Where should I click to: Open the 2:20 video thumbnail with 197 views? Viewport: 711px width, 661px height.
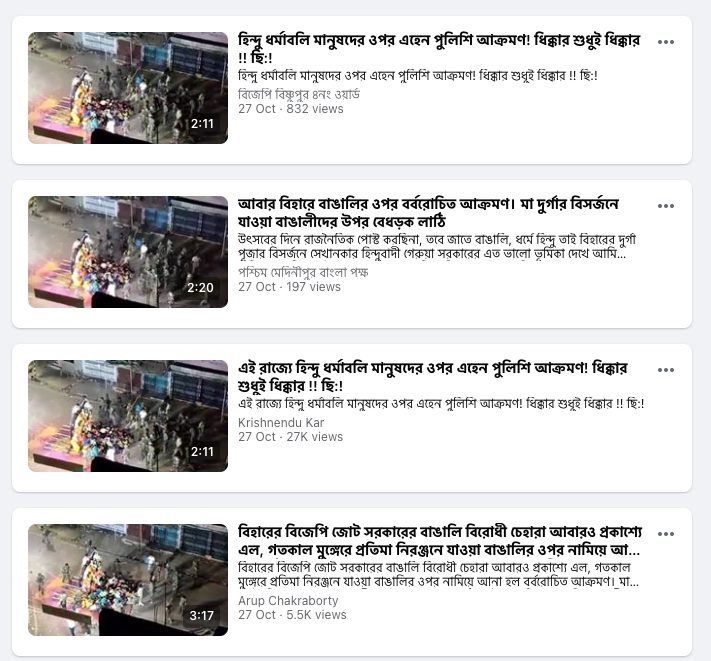128,252
